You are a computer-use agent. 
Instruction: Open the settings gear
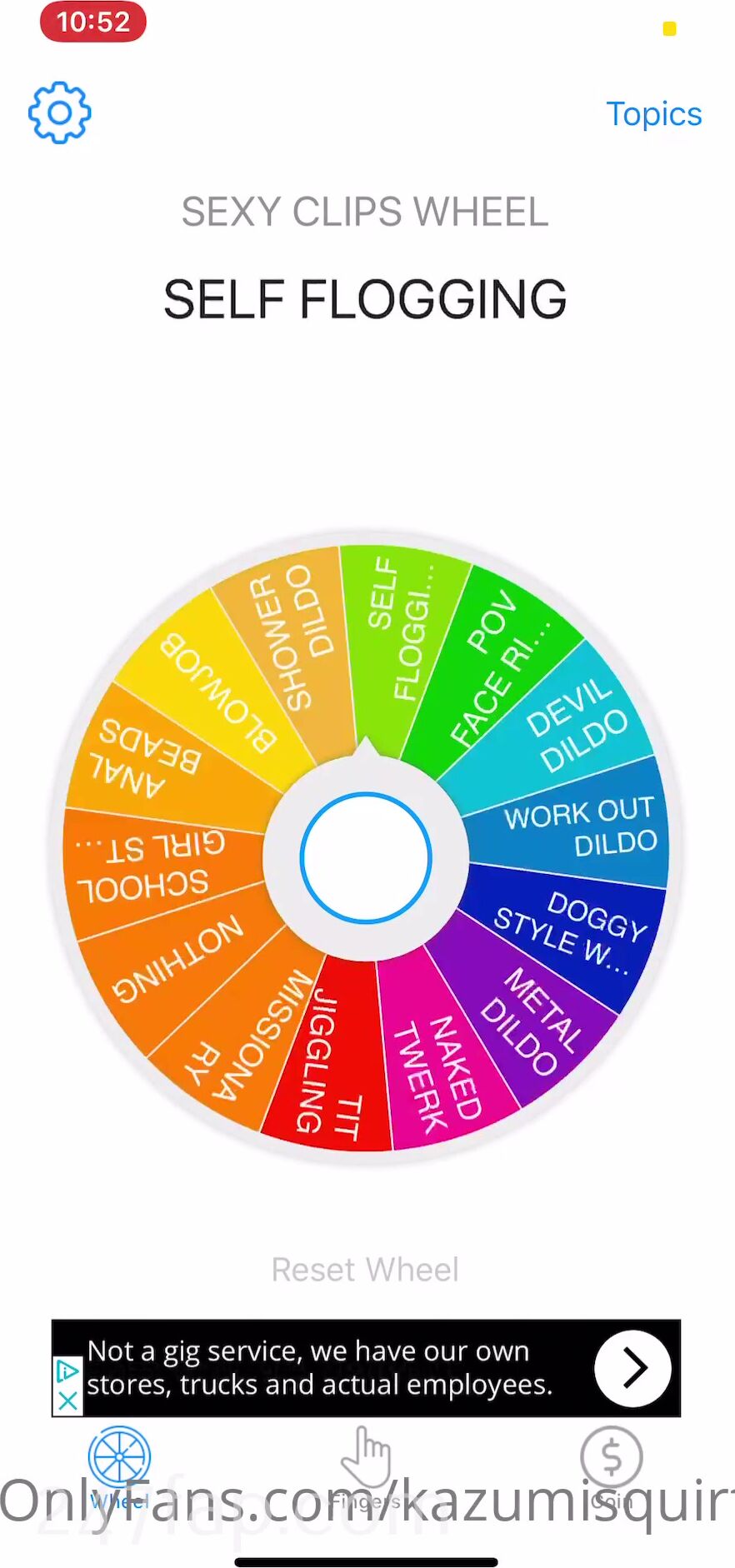click(59, 112)
